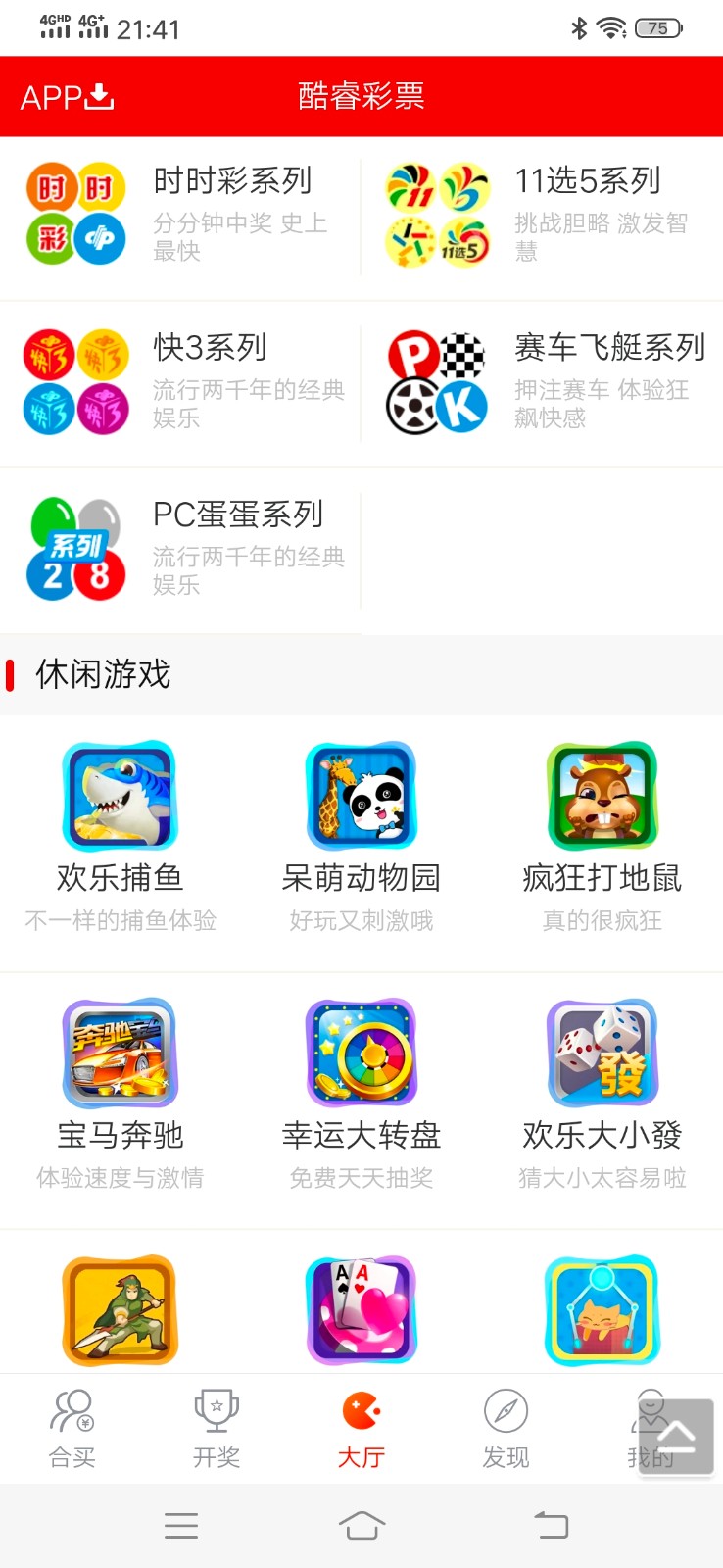Tap the APP download button
This screenshot has width=723, height=1568.
pyautogui.click(x=67, y=97)
